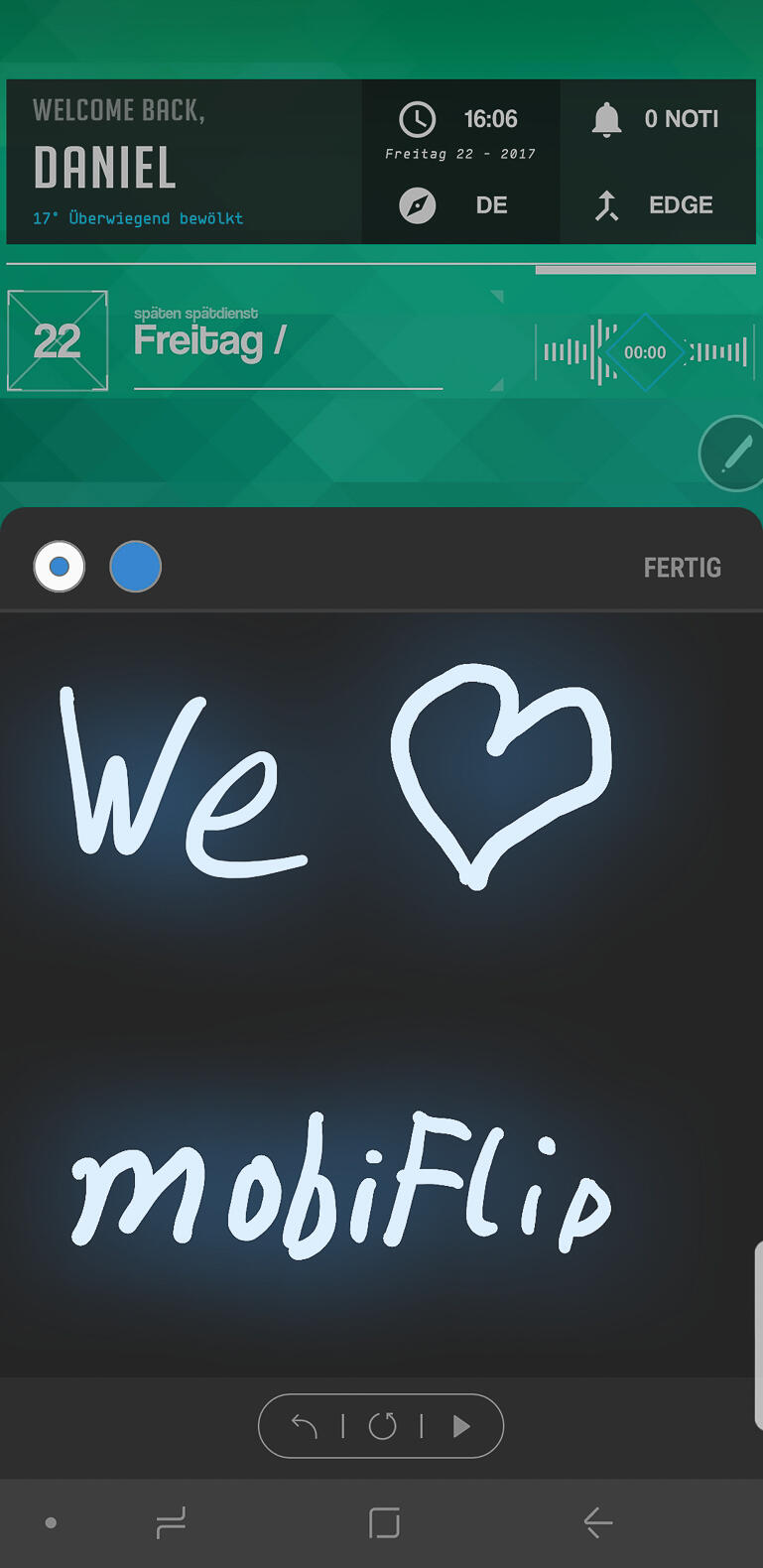Play back the drawing animation
The image size is (763, 1568).
tap(461, 1426)
